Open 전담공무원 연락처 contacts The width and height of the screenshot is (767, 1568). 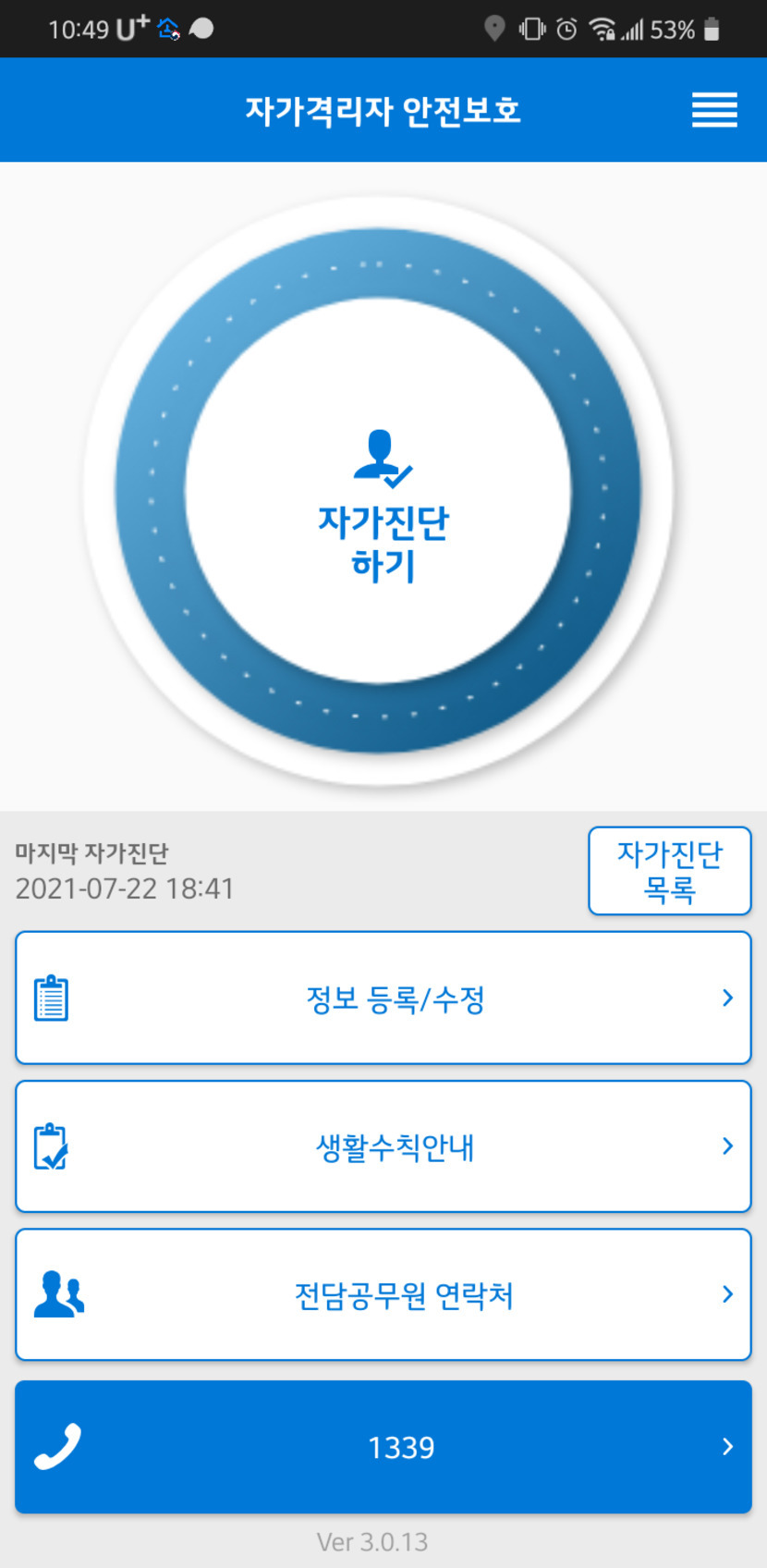point(383,1294)
